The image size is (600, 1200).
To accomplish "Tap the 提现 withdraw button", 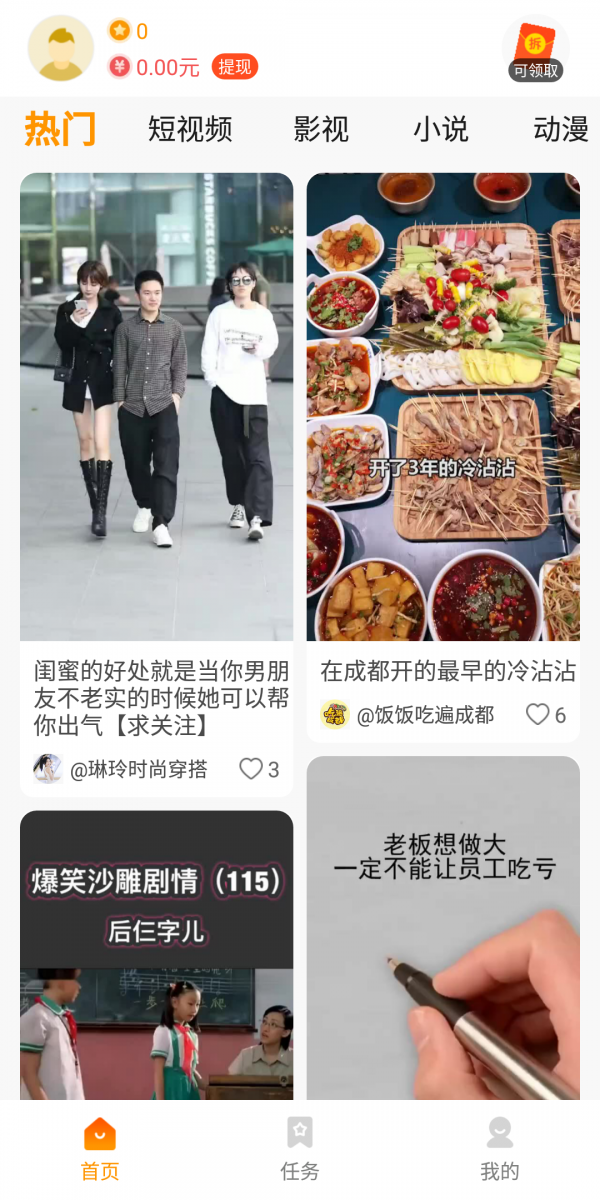I will coord(235,67).
